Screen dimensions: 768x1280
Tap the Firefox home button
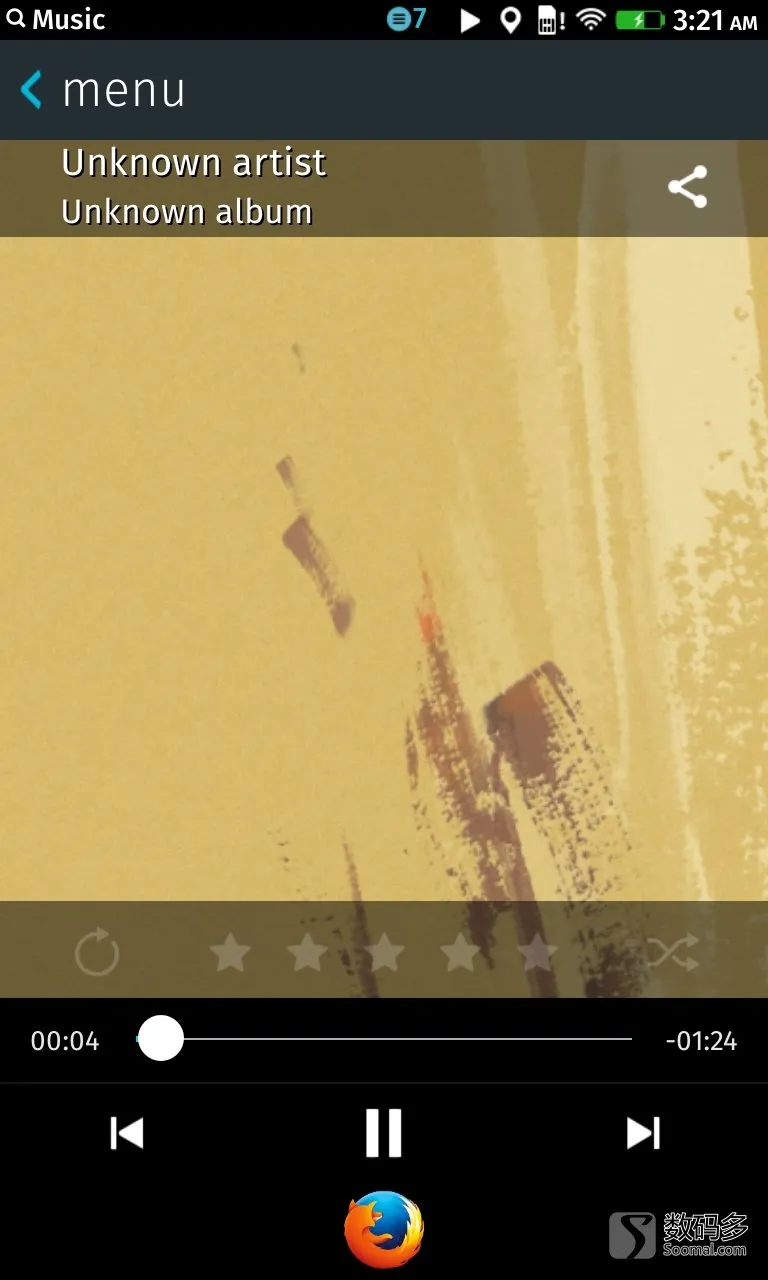383,1229
